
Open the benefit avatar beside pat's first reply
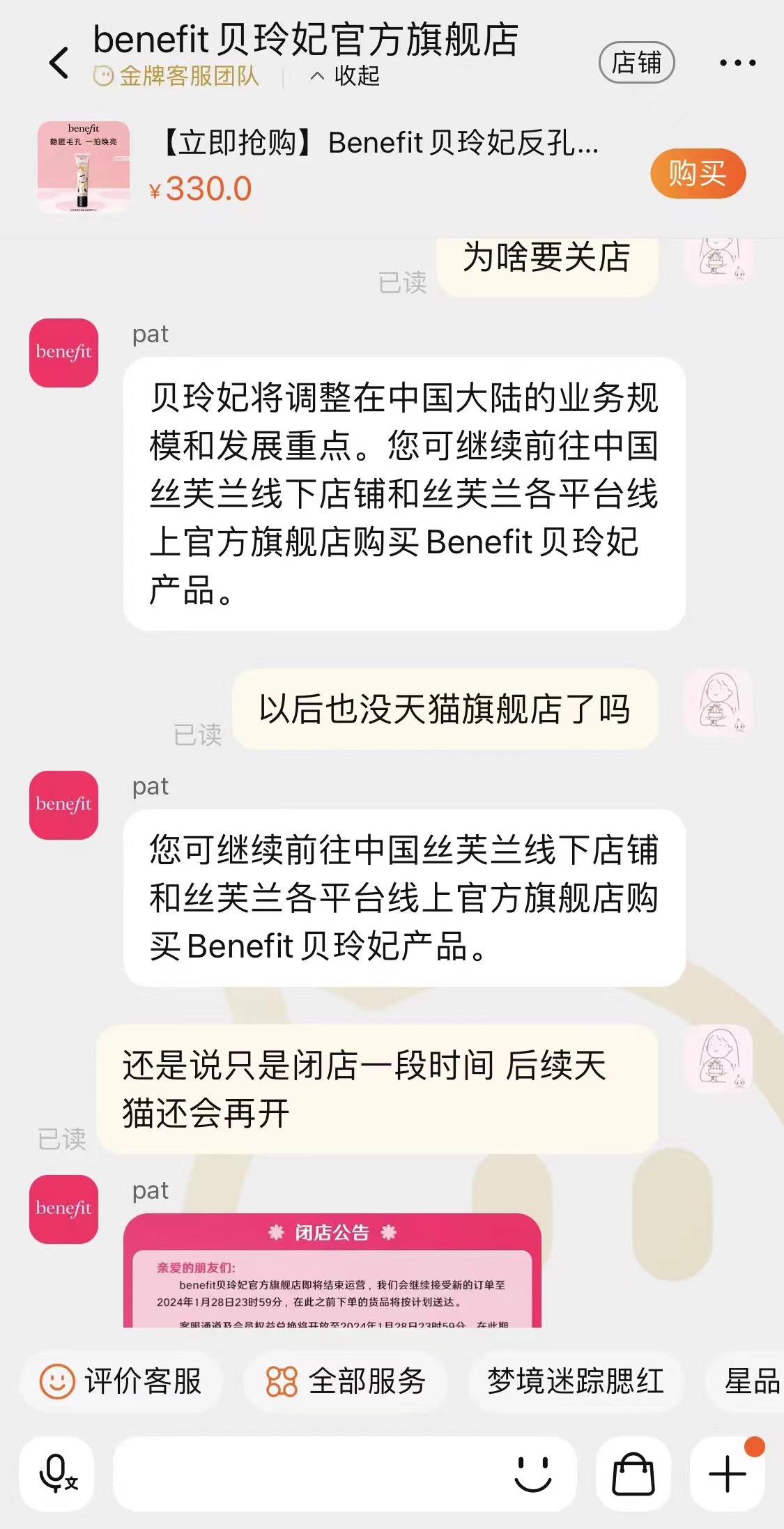pos(63,353)
